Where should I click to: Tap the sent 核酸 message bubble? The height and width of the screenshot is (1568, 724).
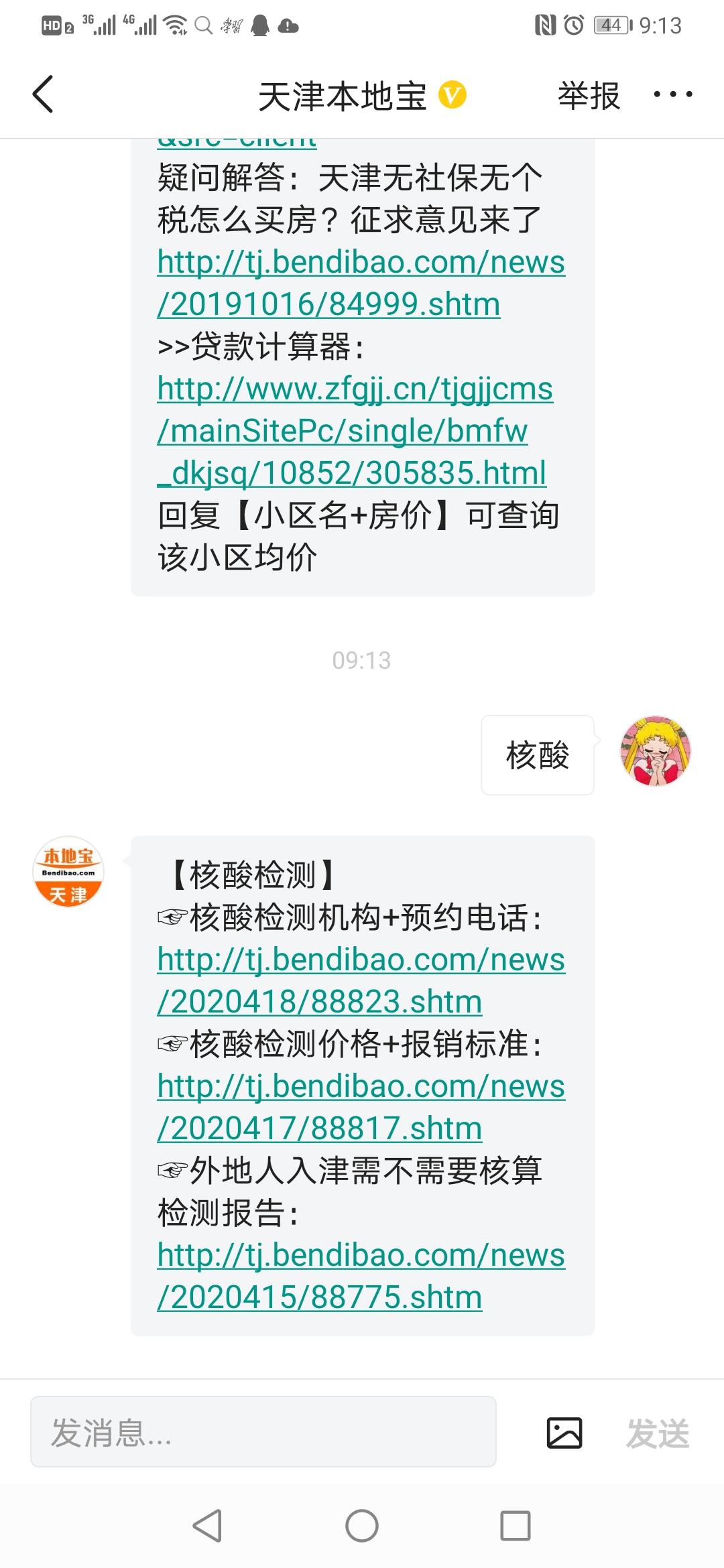(536, 754)
